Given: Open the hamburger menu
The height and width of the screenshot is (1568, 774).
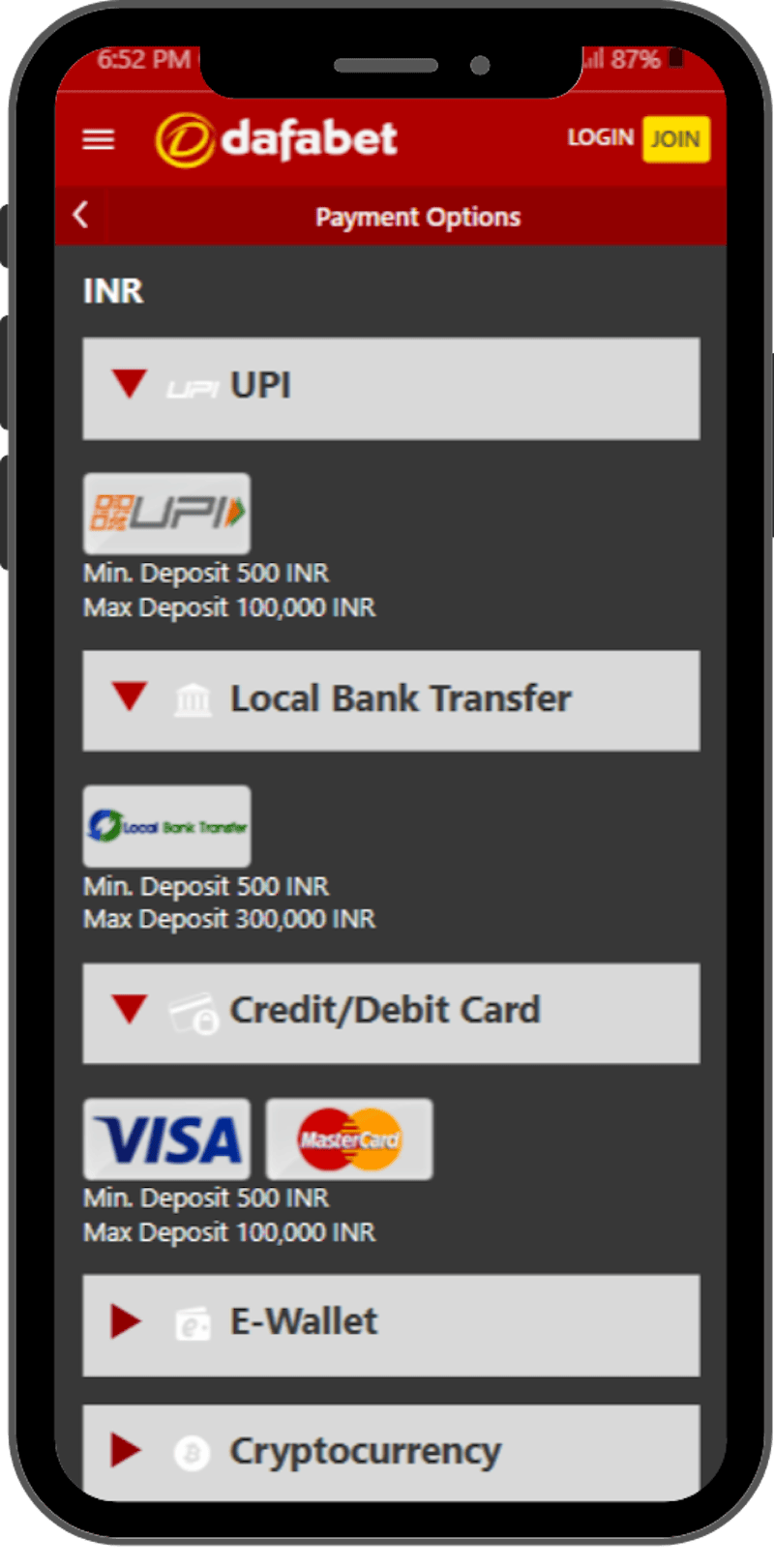Looking at the screenshot, I should (x=99, y=139).
